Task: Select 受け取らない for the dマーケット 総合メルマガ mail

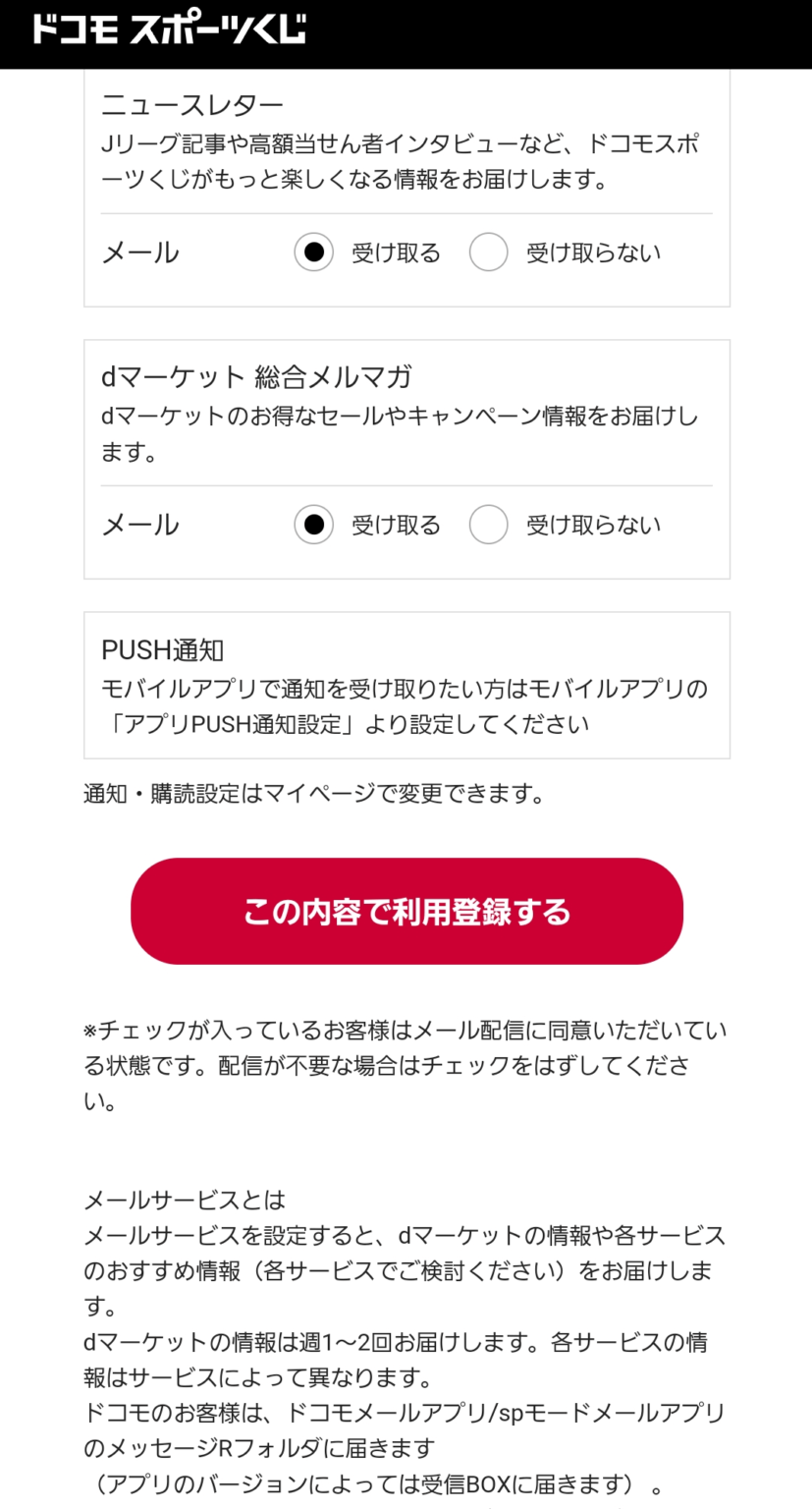Action: point(488,525)
